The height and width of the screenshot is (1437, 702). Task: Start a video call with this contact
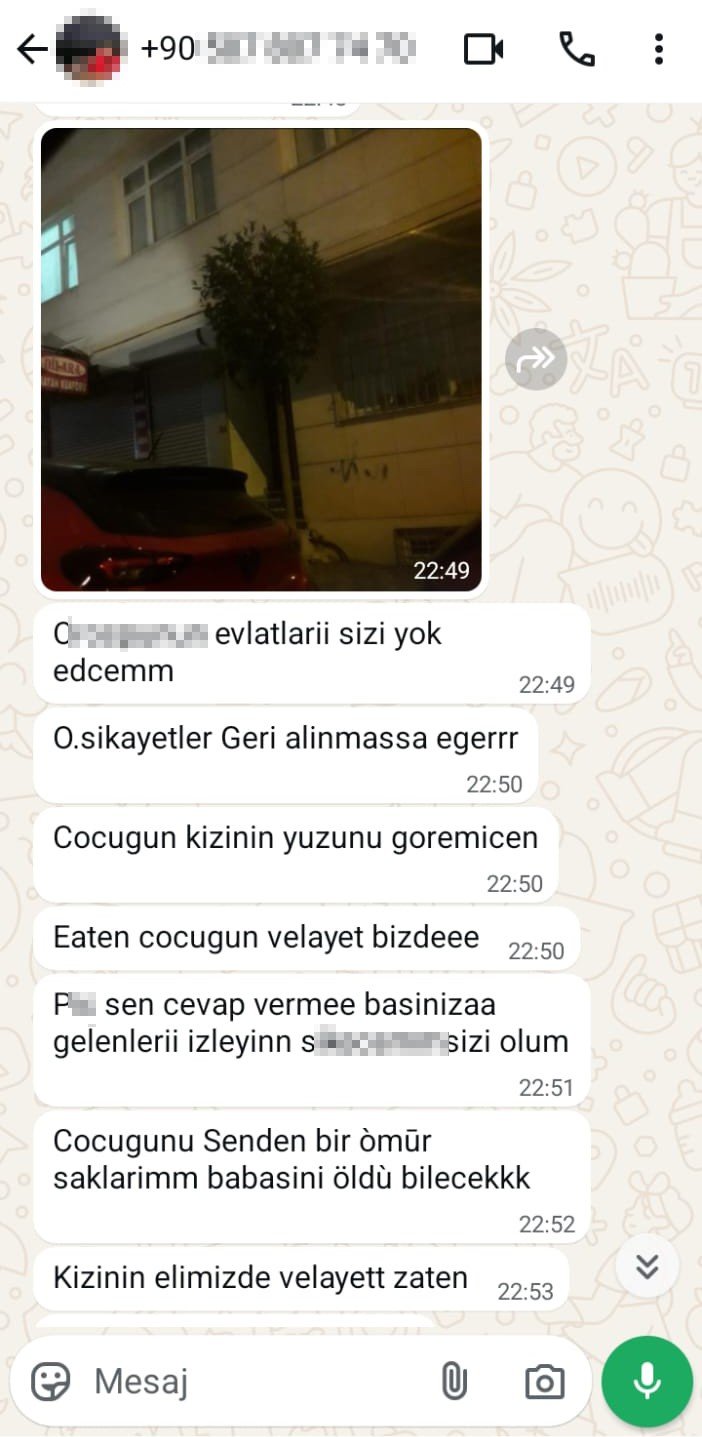click(483, 50)
